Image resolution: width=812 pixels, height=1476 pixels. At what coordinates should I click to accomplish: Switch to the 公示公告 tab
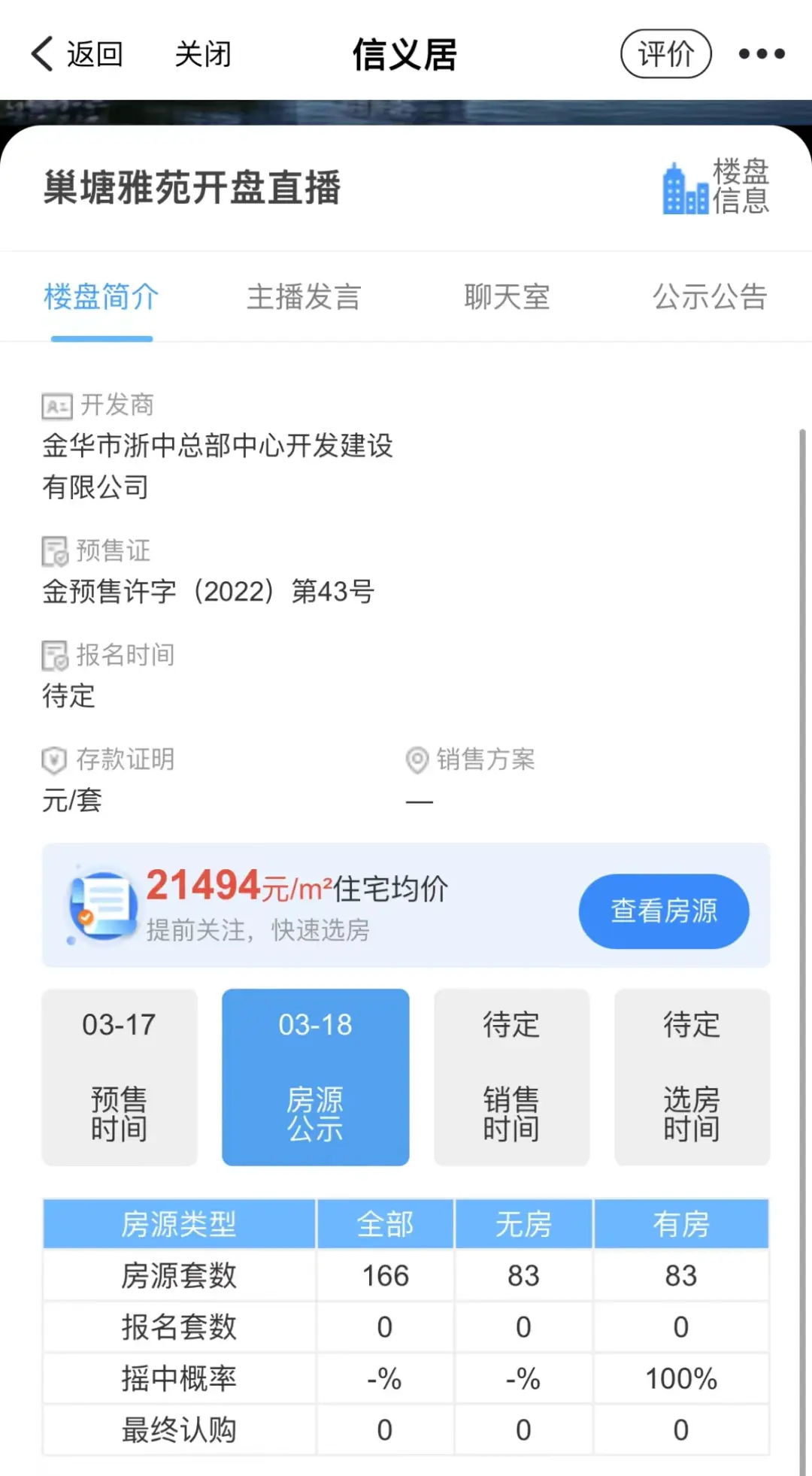coord(709,297)
